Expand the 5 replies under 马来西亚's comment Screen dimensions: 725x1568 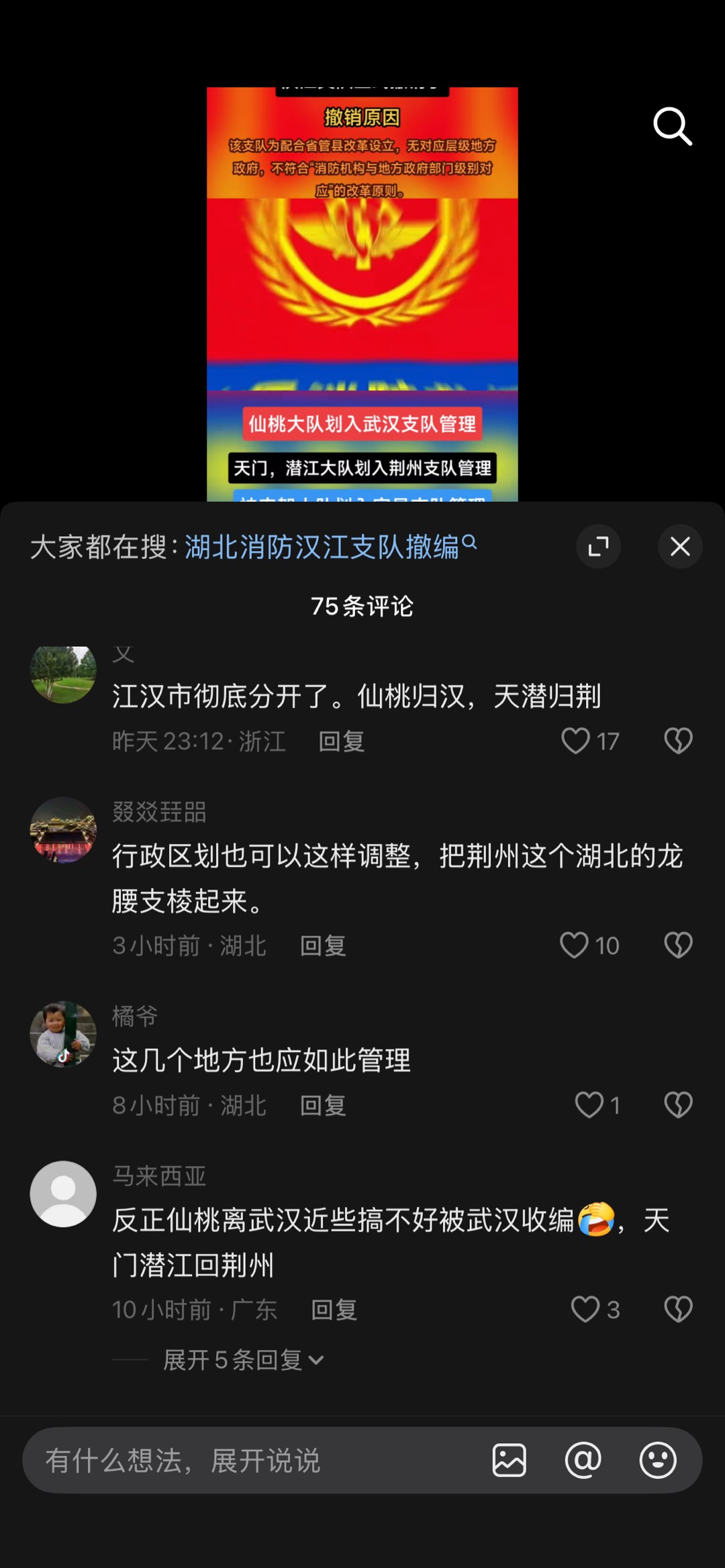point(243,1360)
